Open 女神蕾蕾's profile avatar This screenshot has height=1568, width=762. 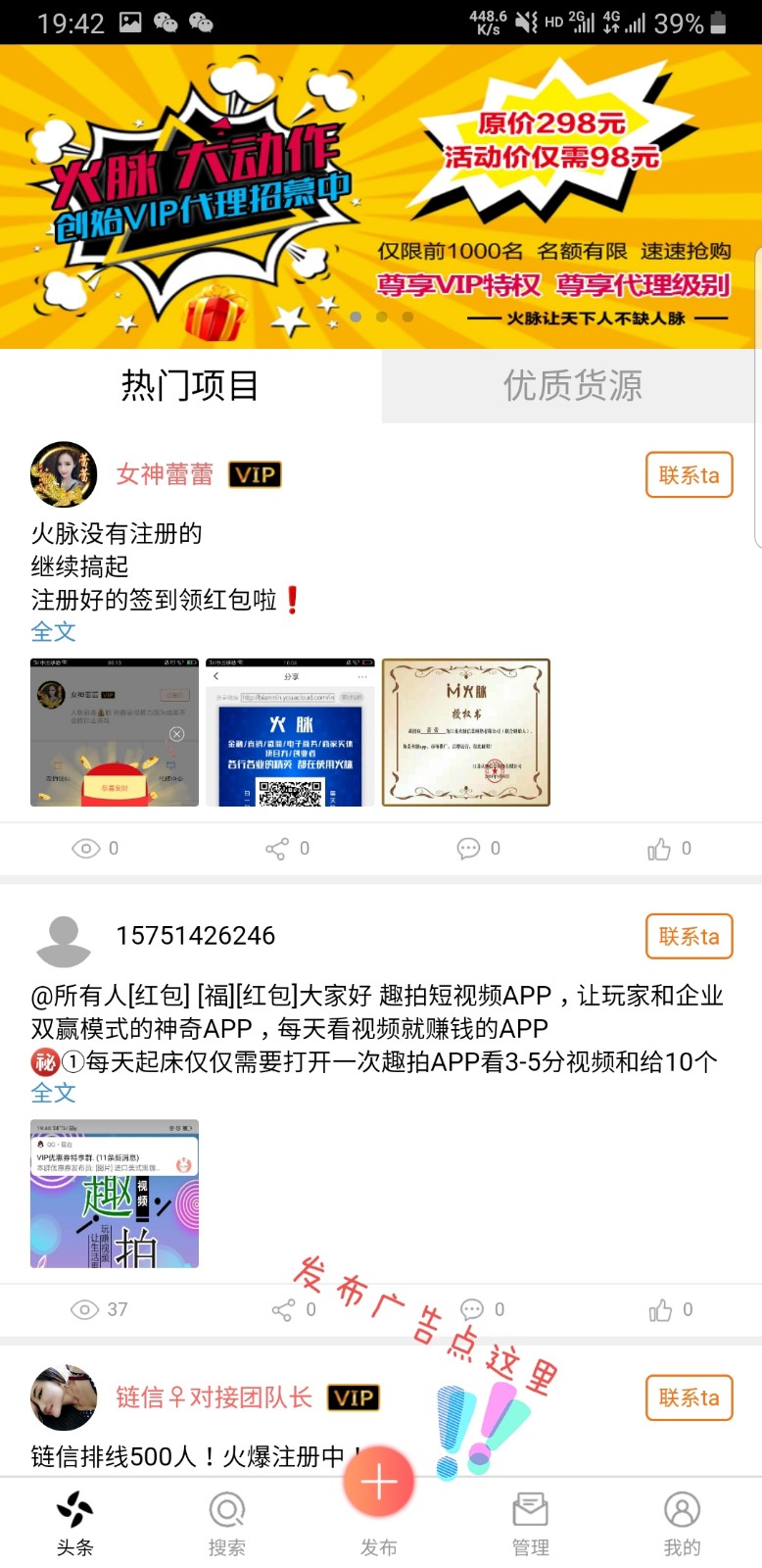tap(64, 474)
